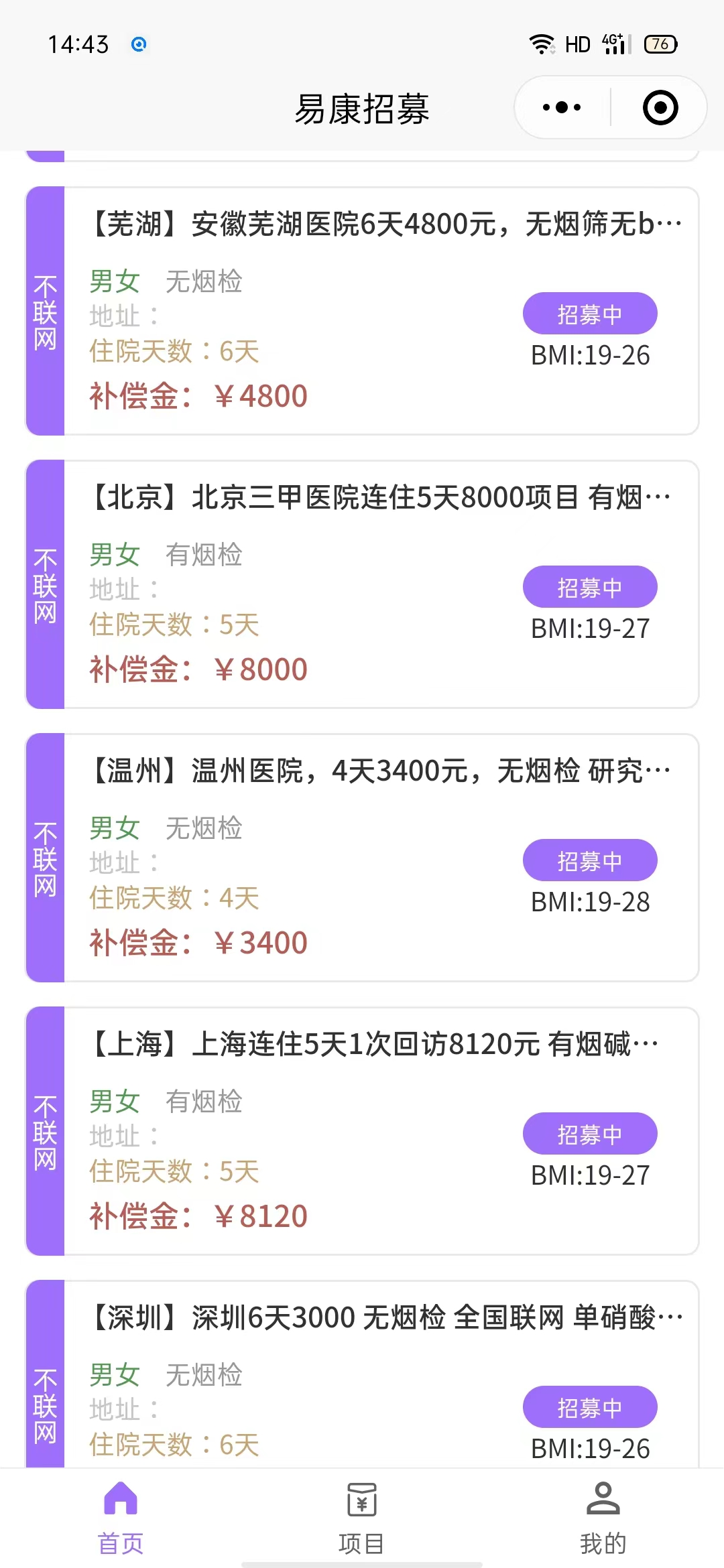
Task: Go to the 我的 tab
Action: tap(603, 1518)
